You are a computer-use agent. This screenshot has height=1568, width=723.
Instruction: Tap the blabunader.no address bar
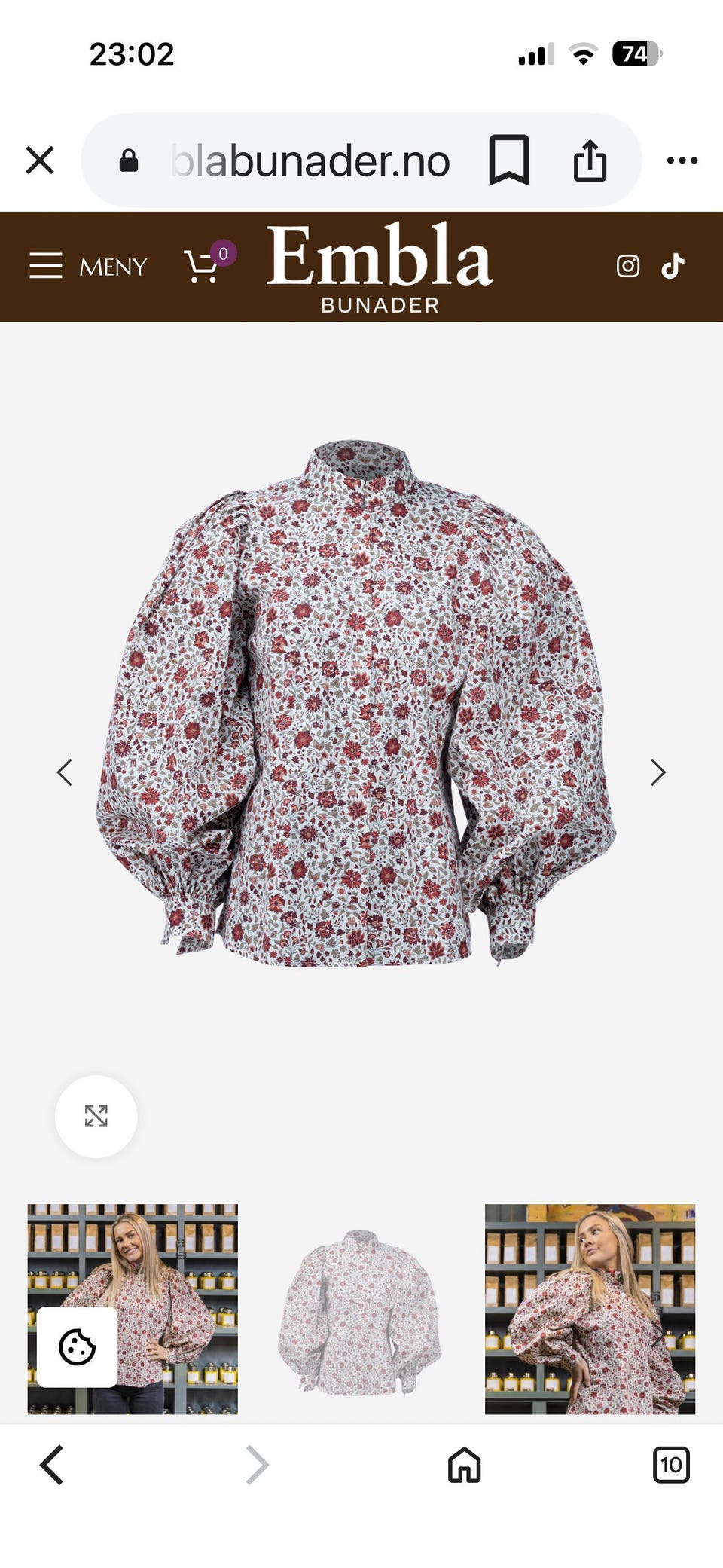click(310, 160)
